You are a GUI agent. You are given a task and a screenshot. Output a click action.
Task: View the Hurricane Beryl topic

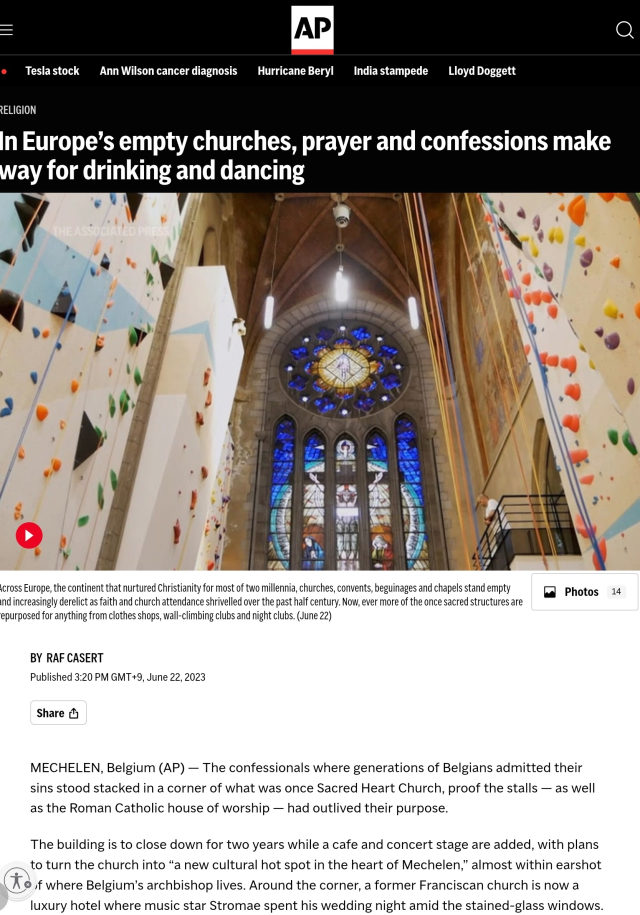(295, 71)
